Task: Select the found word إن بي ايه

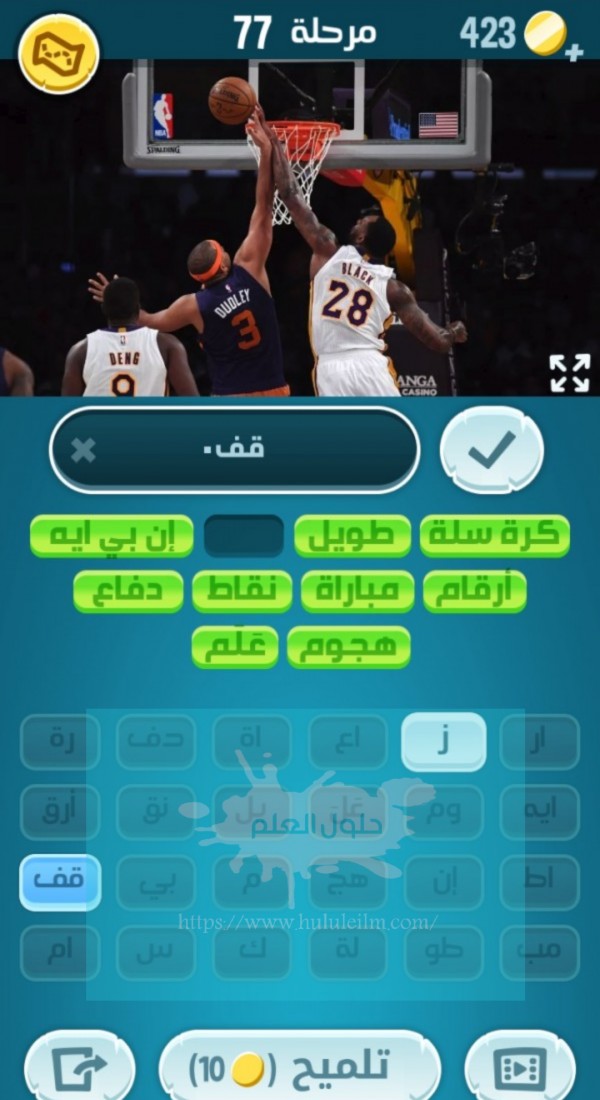Action: [x=112, y=537]
